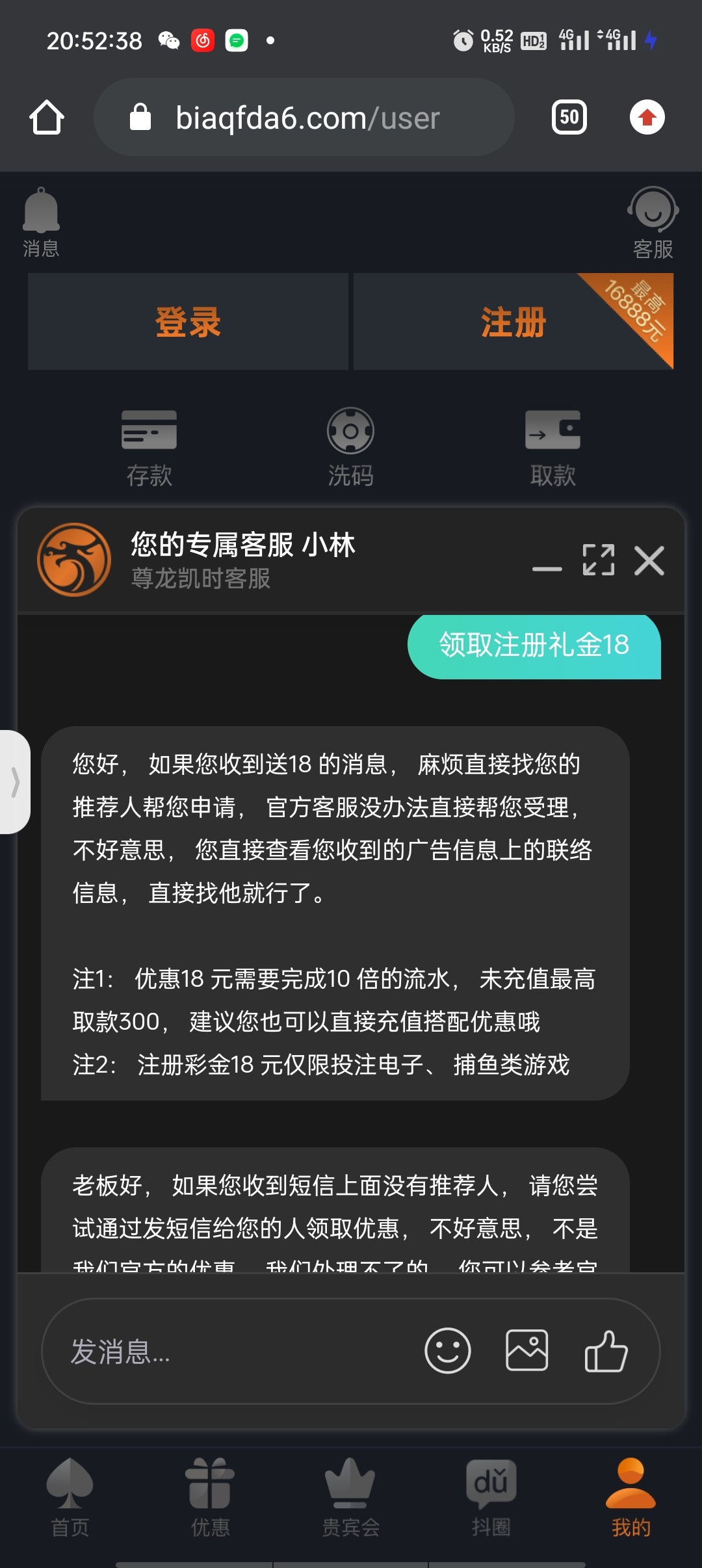Open the 洗码 rebate option

pyautogui.click(x=350, y=447)
